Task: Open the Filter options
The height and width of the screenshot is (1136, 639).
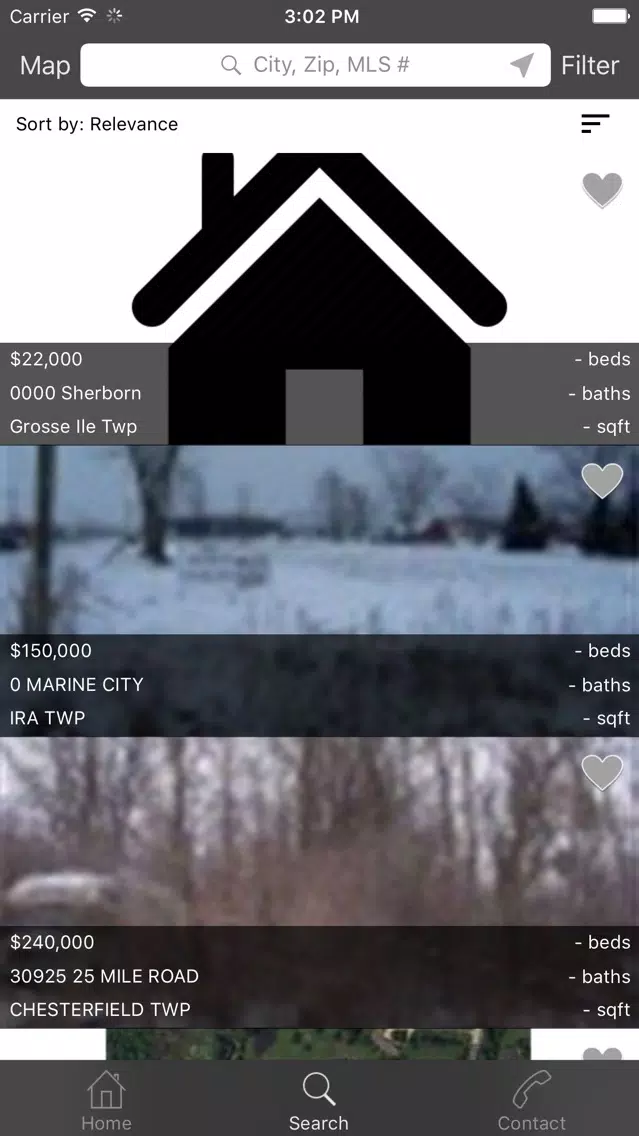Action: (x=590, y=65)
